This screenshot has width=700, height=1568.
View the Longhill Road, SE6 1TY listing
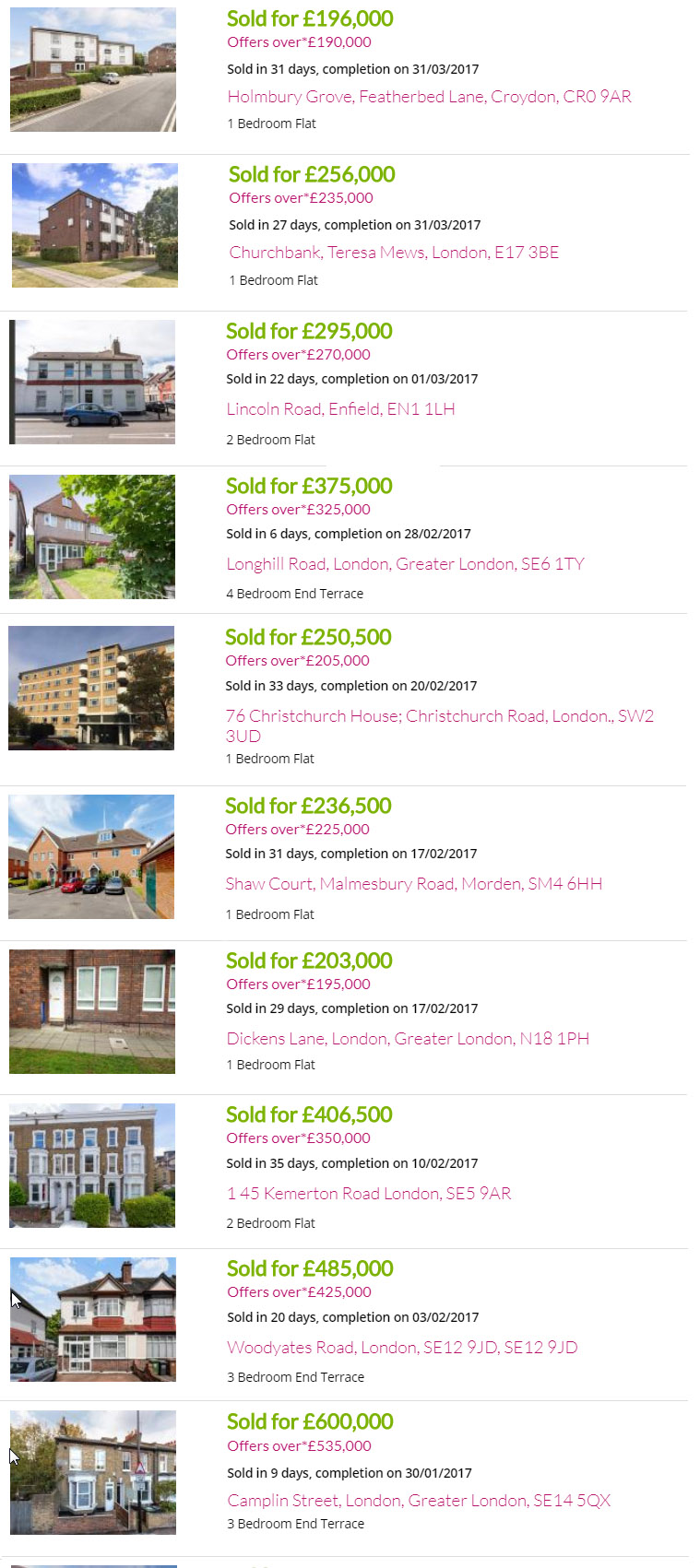(405, 564)
